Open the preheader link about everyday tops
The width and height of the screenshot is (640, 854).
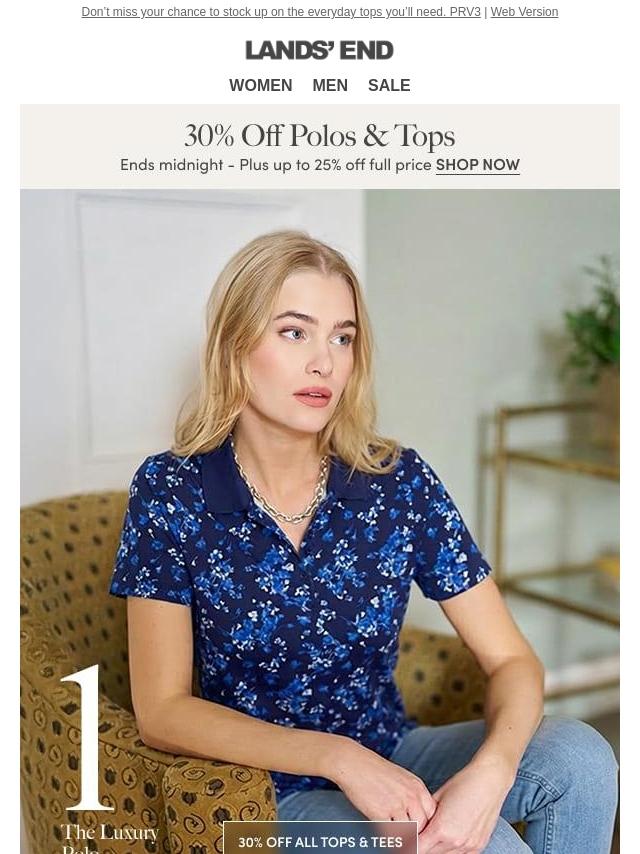[281, 11]
